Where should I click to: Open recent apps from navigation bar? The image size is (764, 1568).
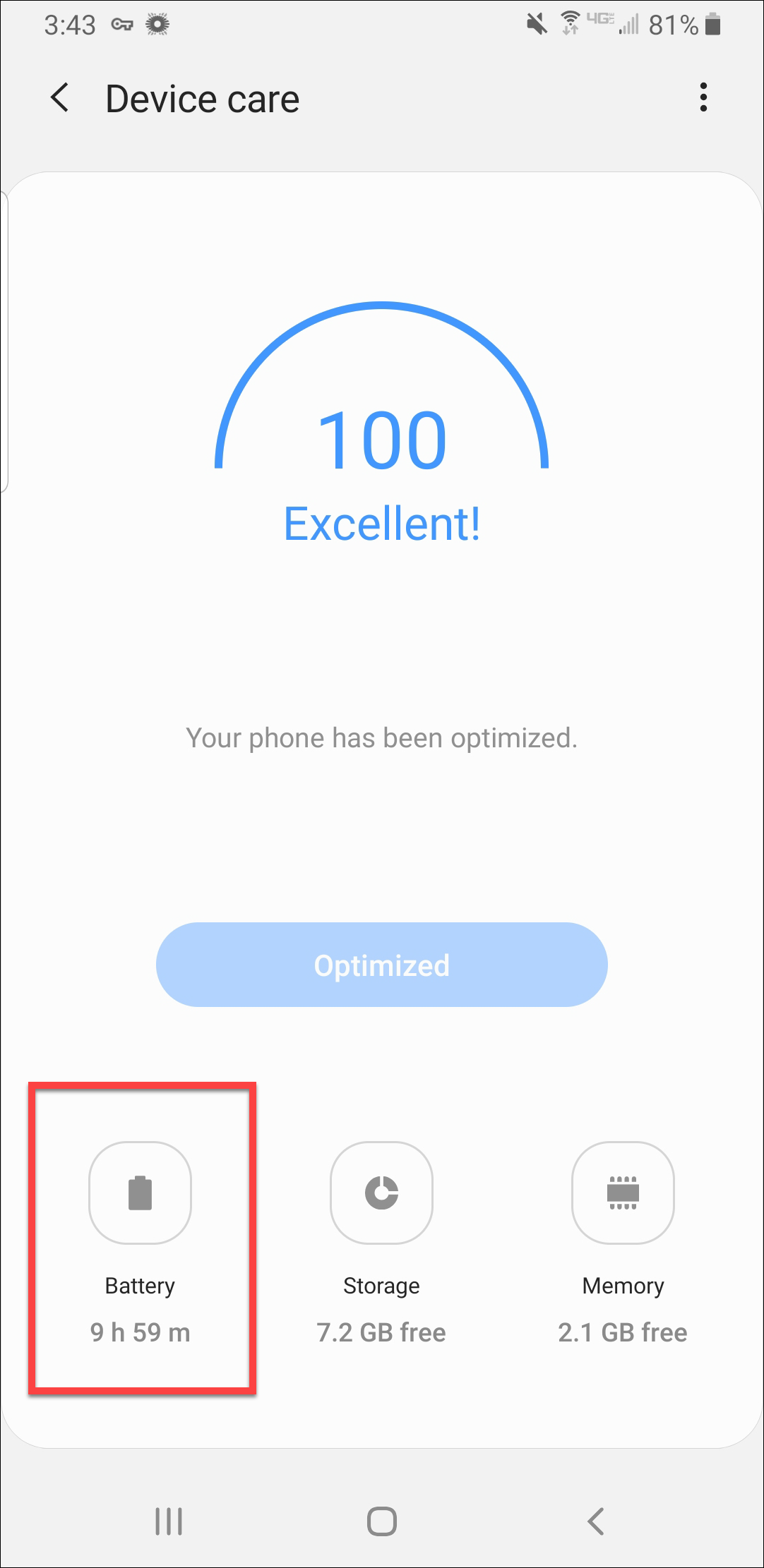pos(169,1521)
